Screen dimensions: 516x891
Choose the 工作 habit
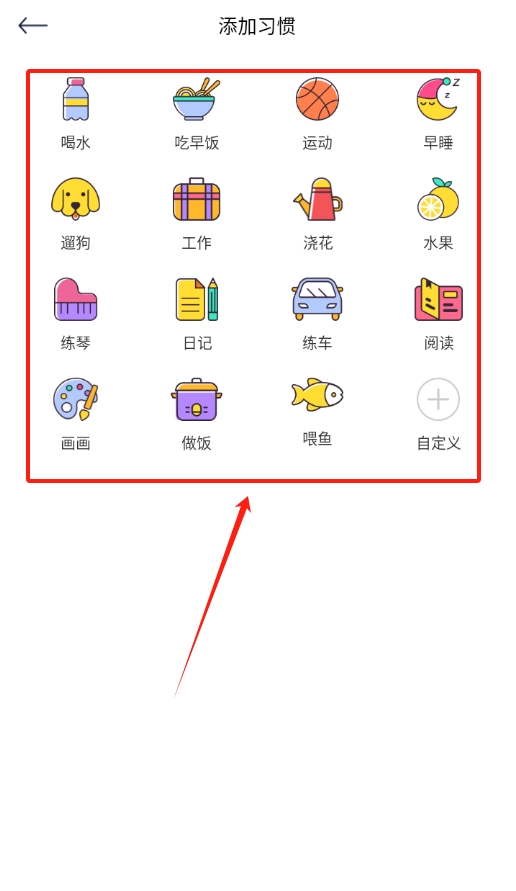pyautogui.click(x=197, y=214)
